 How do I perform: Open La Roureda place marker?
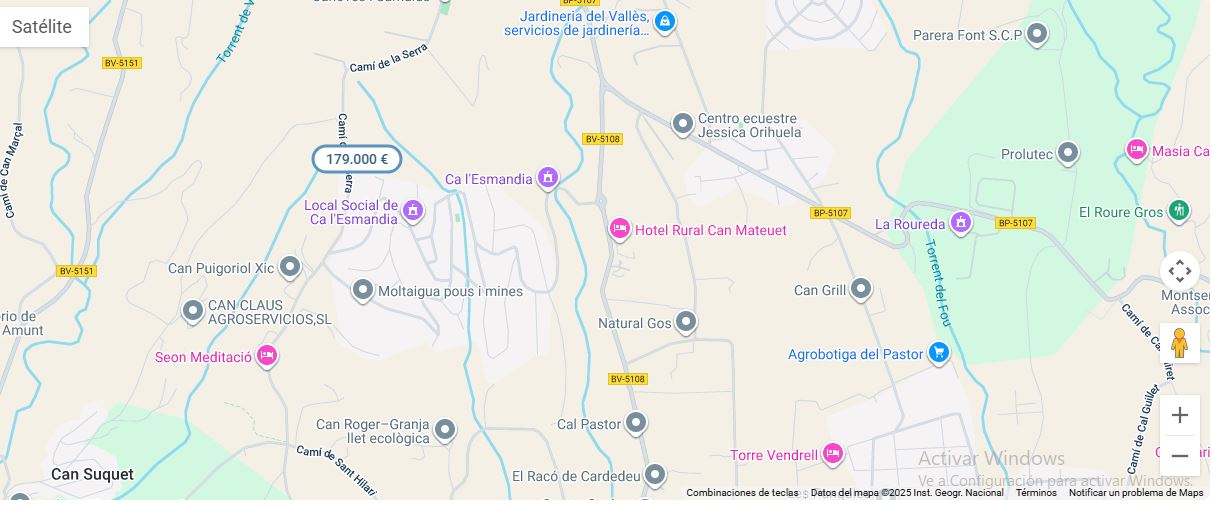coord(961,222)
